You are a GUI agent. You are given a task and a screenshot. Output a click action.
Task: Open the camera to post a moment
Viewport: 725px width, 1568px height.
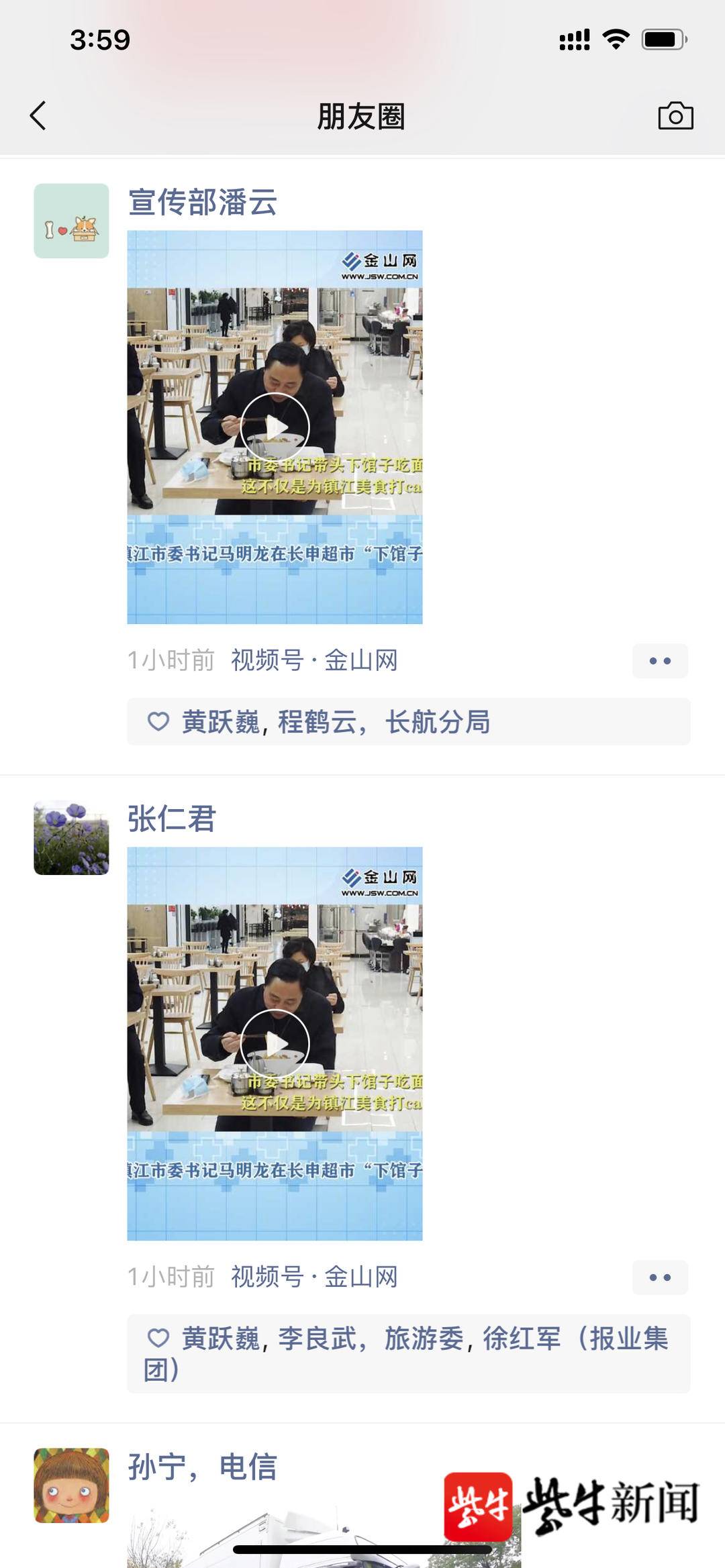pyautogui.click(x=675, y=116)
